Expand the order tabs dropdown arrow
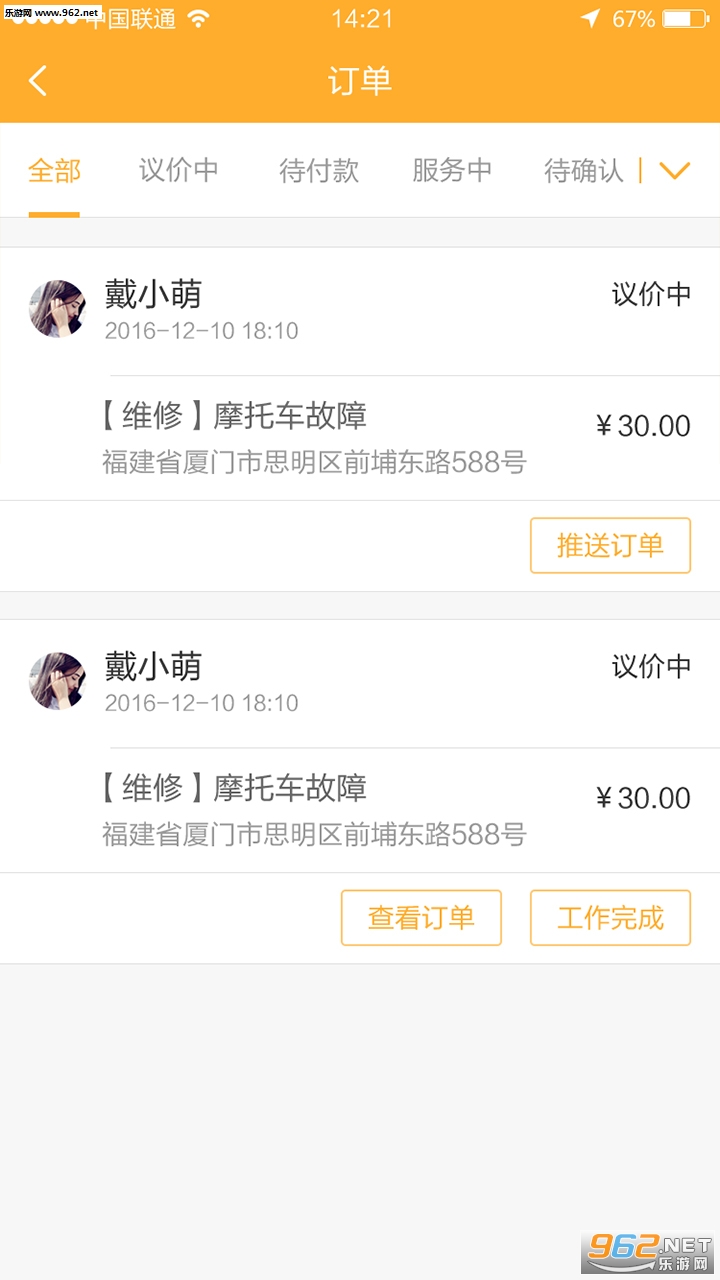The width and height of the screenshot is (720, 1280). [x=675, y=171]
